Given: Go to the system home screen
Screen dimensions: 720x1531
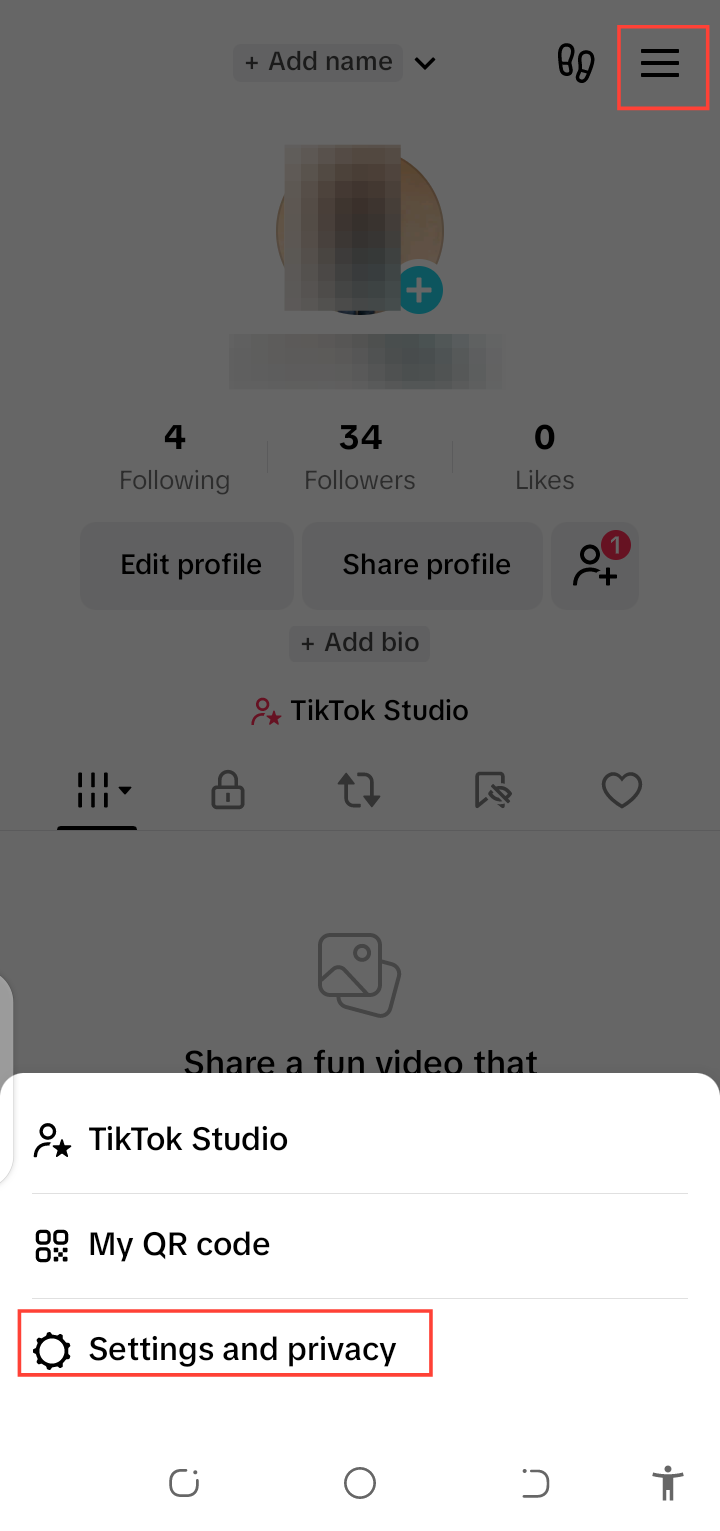Looking at the screenshot, I should pos(359,1482).
